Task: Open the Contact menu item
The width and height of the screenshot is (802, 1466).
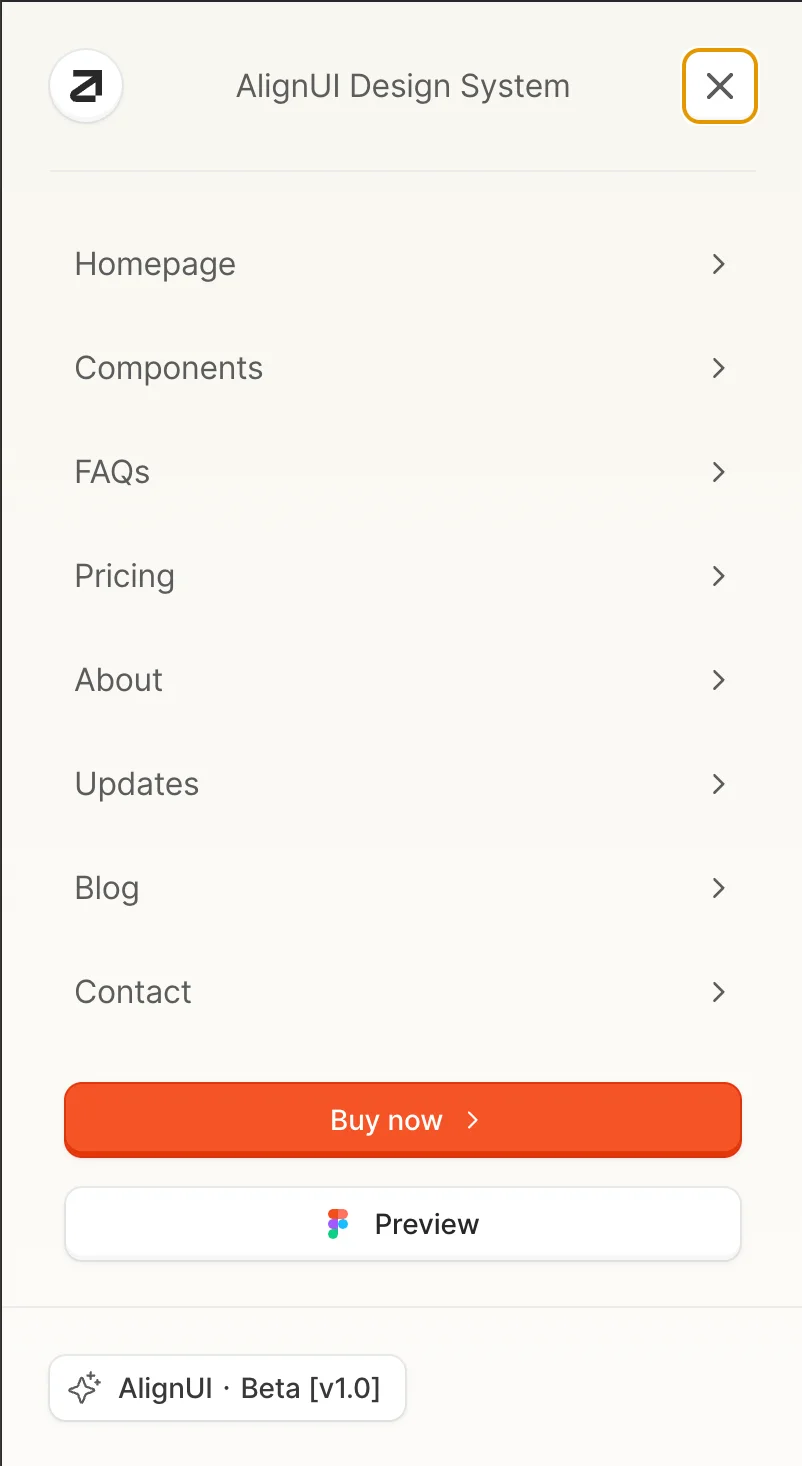Action: pos(133,992)
